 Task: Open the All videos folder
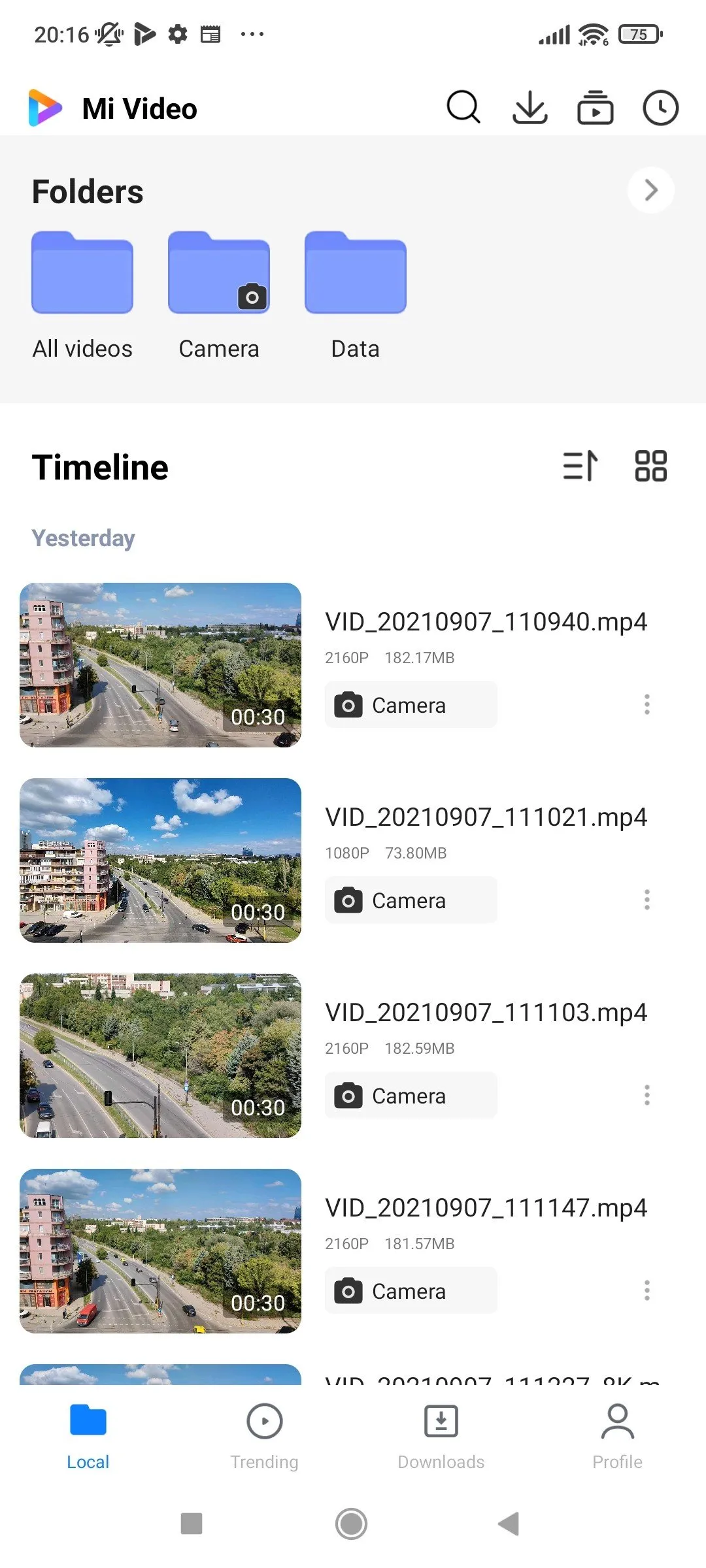click(82, 273)
